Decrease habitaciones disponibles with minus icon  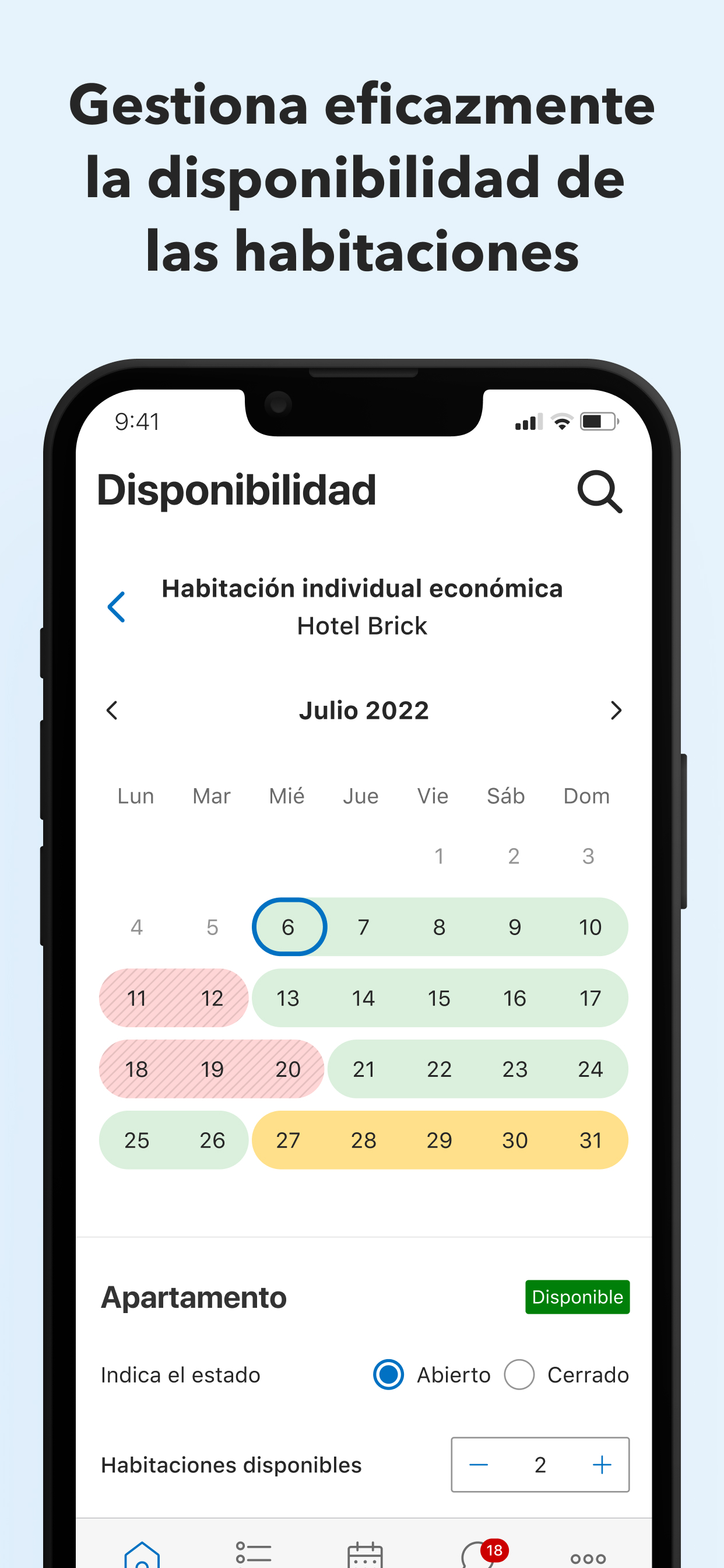point(479,1465)
